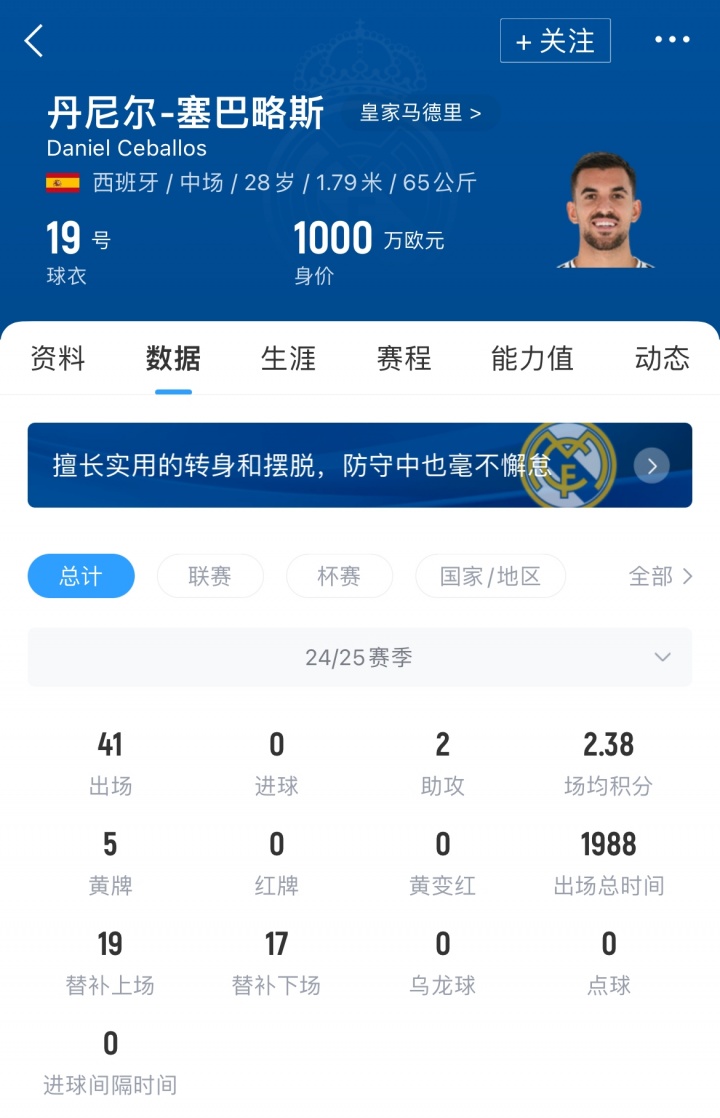Switch to the 生涯 tab
This screenshot has height=1118, width=720.
tap(288, 358)
